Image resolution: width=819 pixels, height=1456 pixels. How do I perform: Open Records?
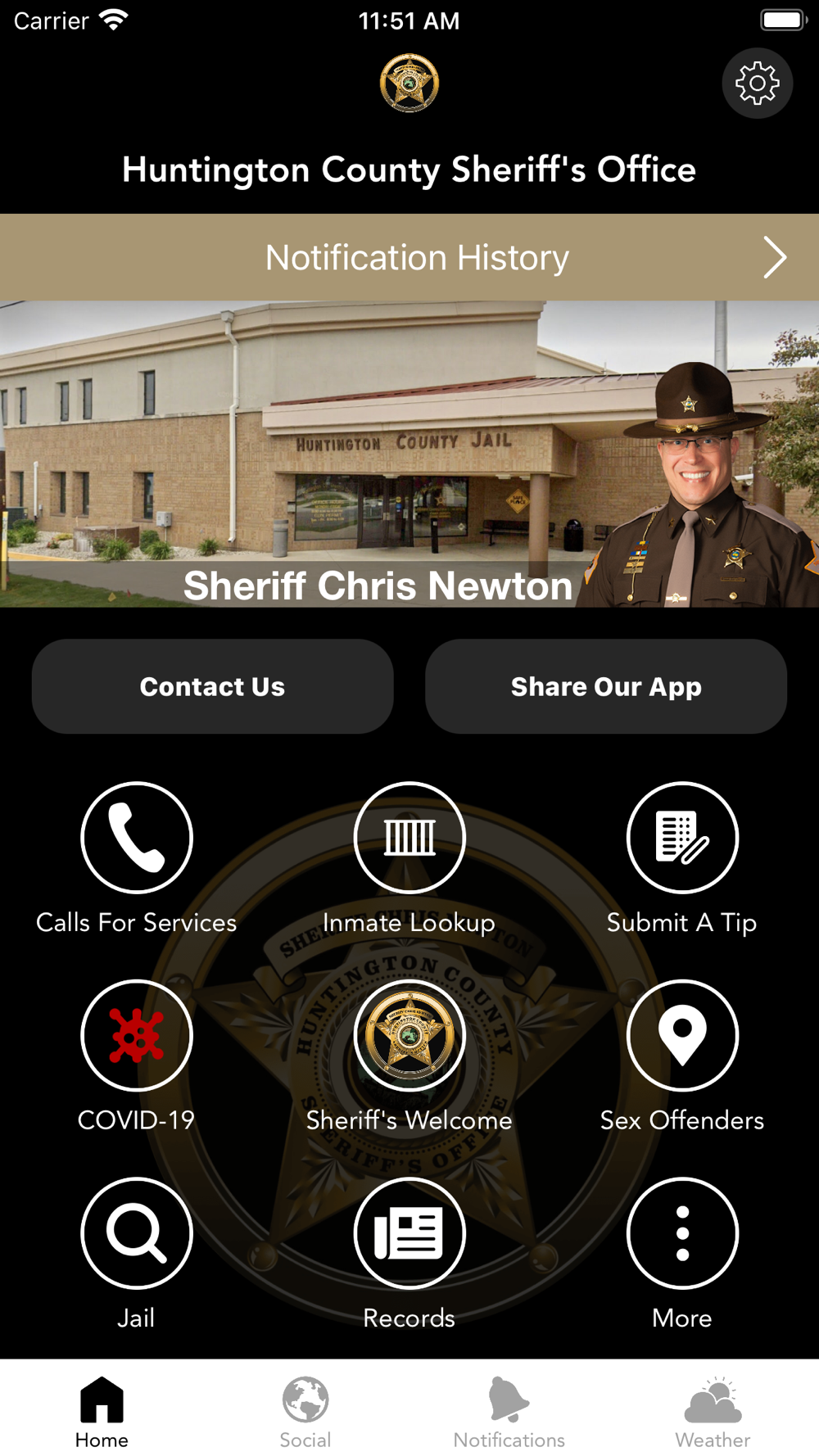[x=409, y=1233]
